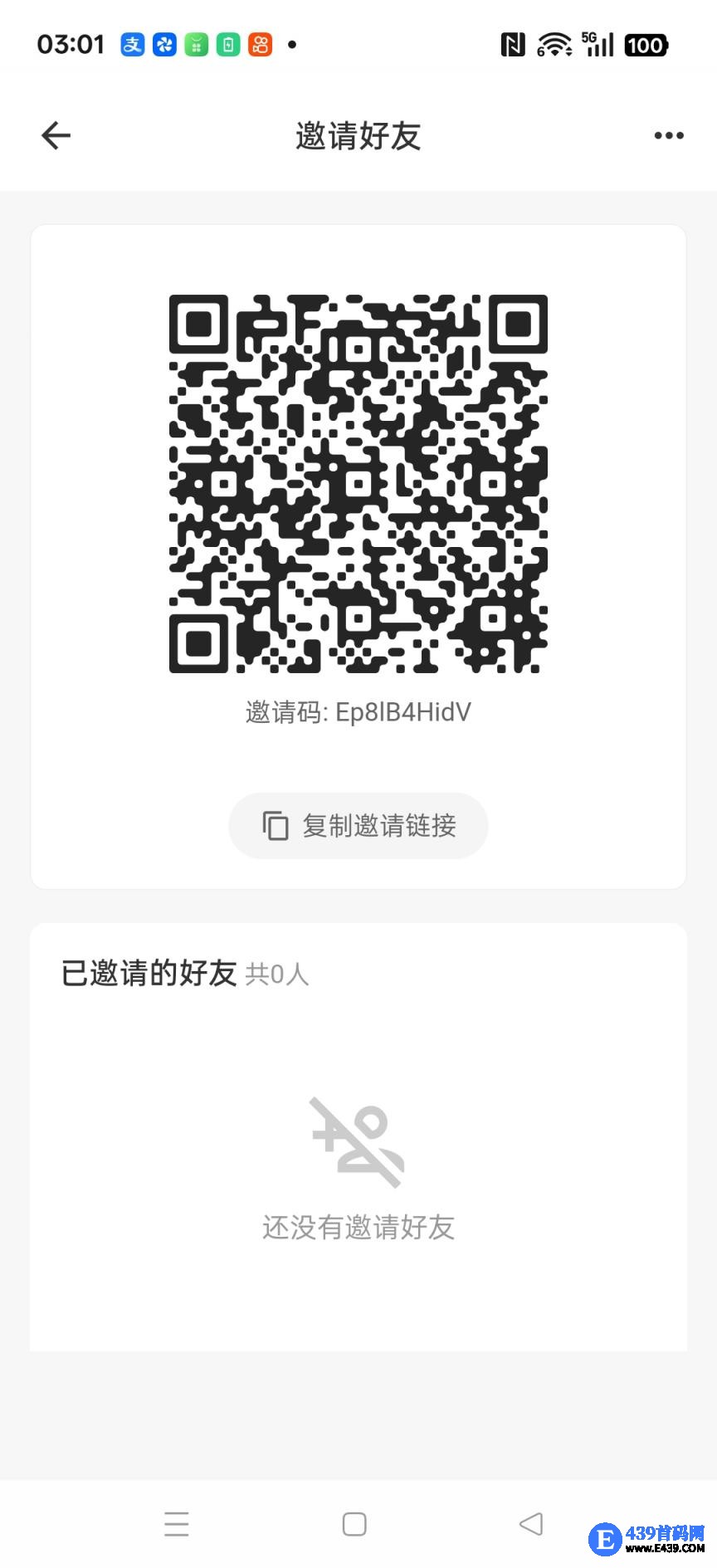
Task: Tap the invitation QR code
Action: (x=358, y=482)
